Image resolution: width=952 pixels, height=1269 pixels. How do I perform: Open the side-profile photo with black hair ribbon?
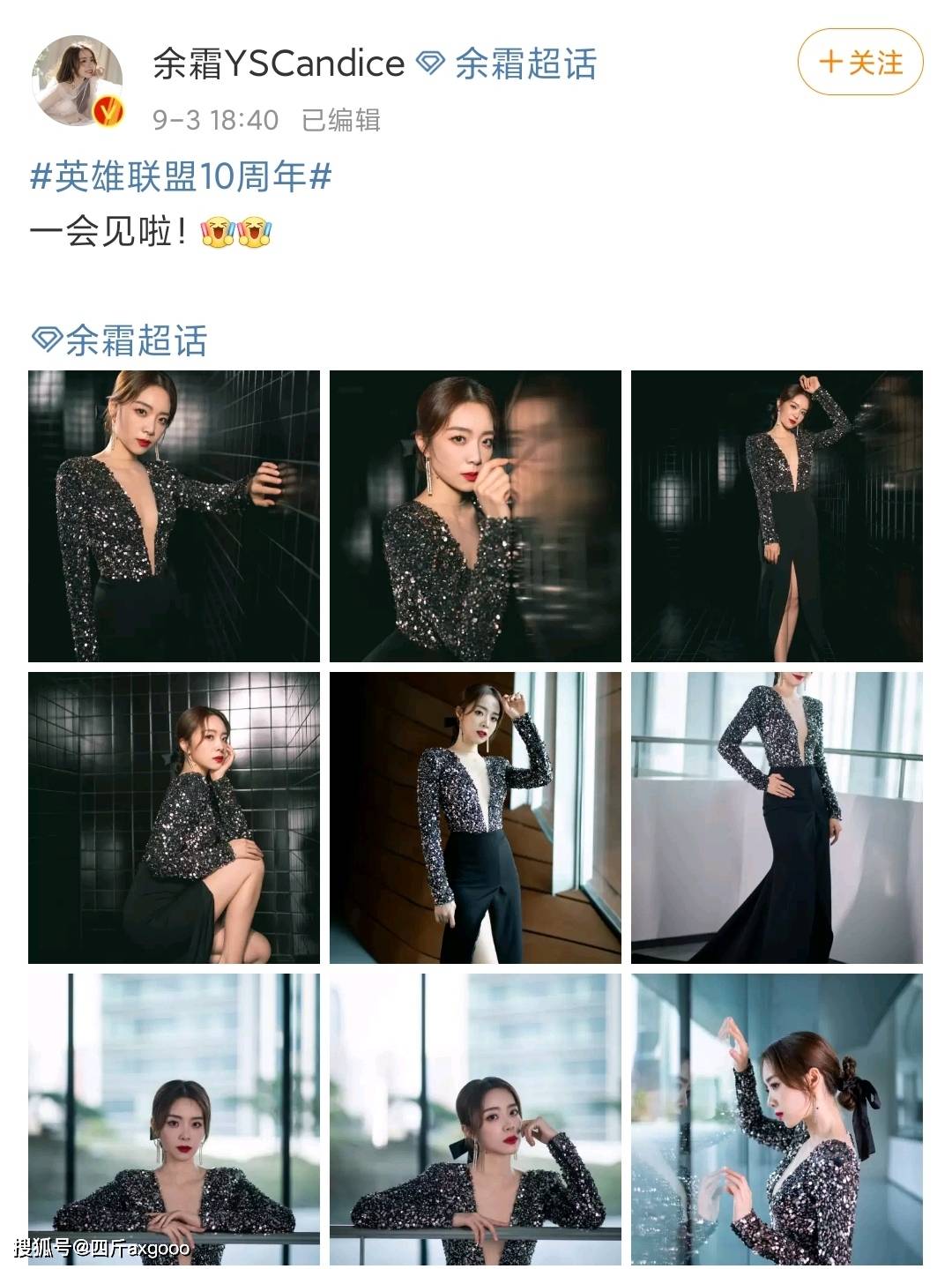click(x=777, y=1119)
